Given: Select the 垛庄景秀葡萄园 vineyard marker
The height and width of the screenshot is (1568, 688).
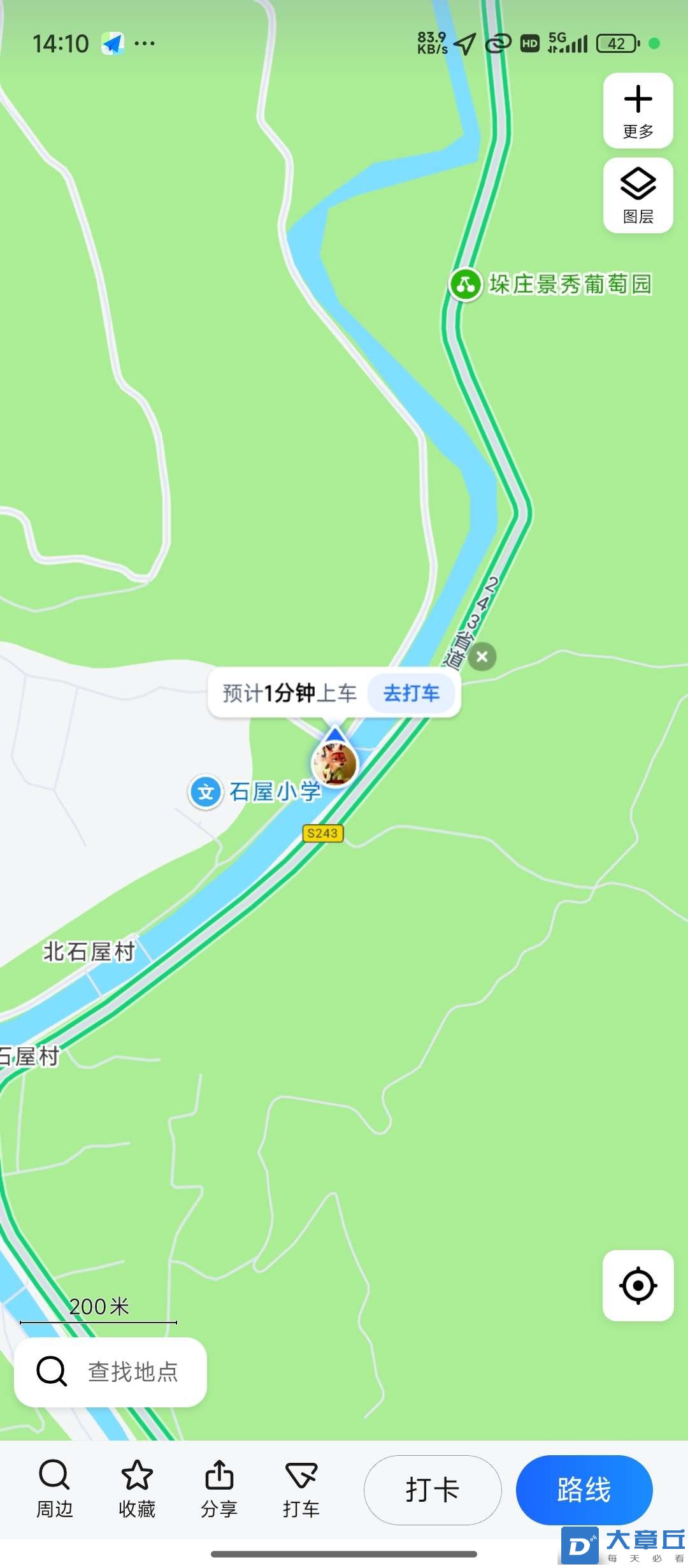Looking at the screenshot, I should [466, 284].
